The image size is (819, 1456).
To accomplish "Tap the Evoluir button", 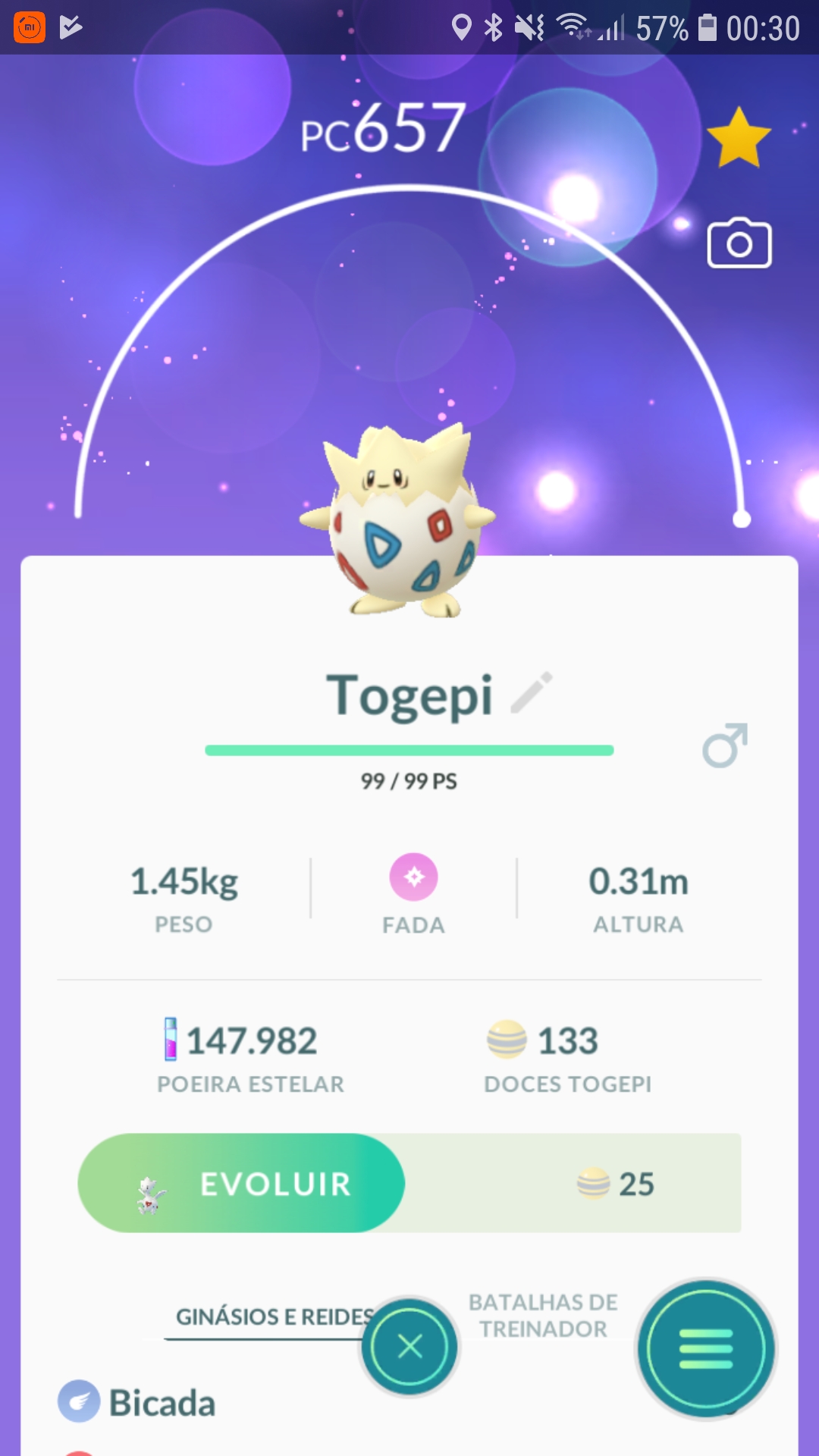I will [242, 1182].
